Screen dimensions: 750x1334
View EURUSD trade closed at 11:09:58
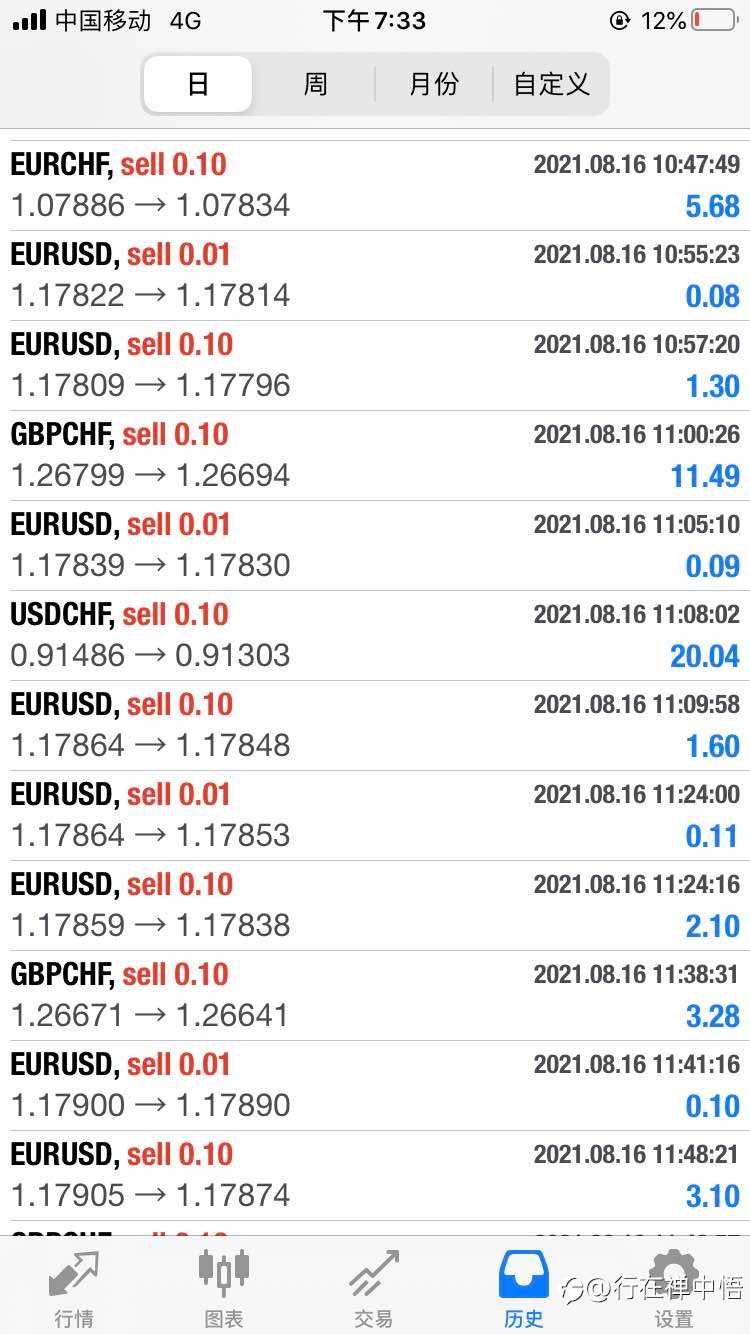pos(375,726)
